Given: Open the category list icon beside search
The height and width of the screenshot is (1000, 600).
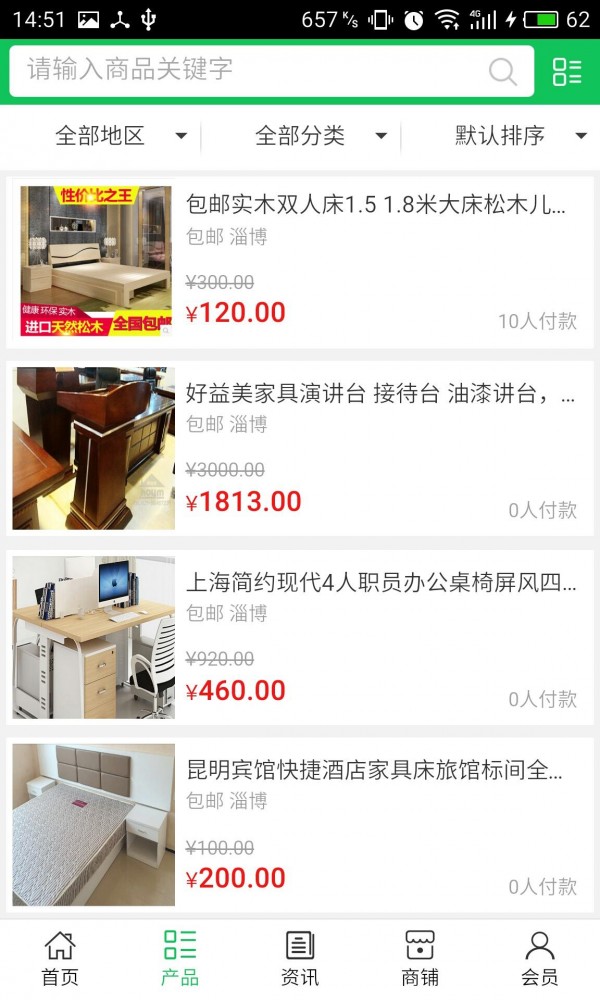Looking at the screenshot, I should point(567,71).
